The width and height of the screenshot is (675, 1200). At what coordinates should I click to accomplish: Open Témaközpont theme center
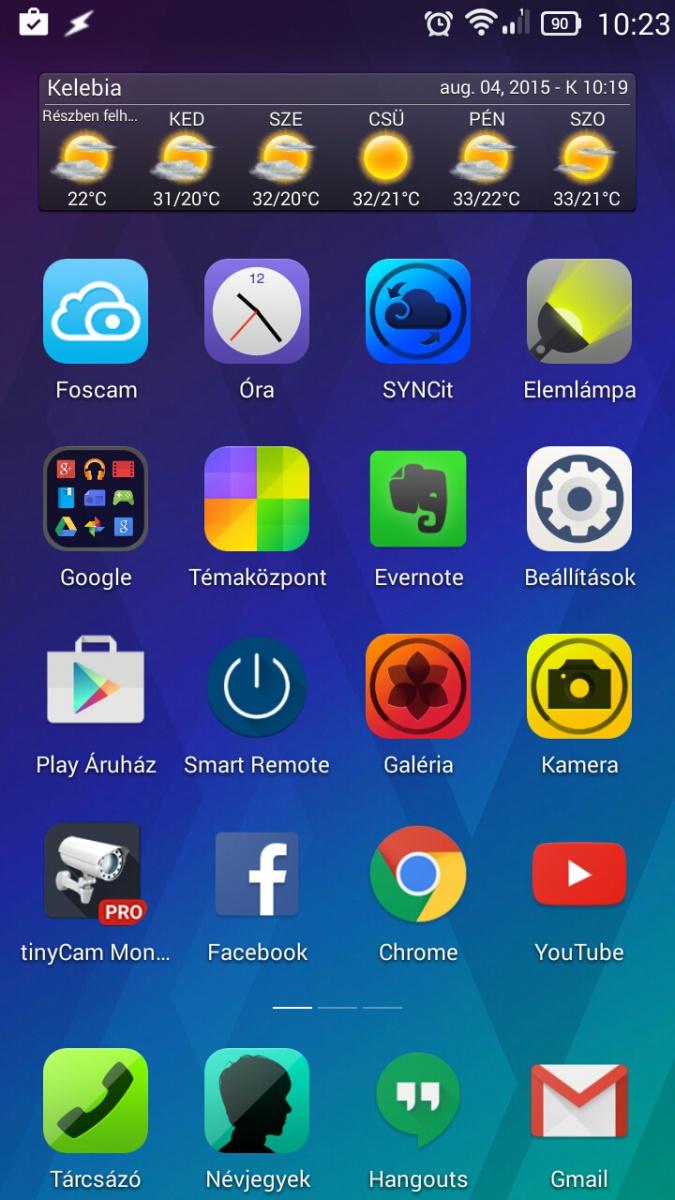[257, 499]
